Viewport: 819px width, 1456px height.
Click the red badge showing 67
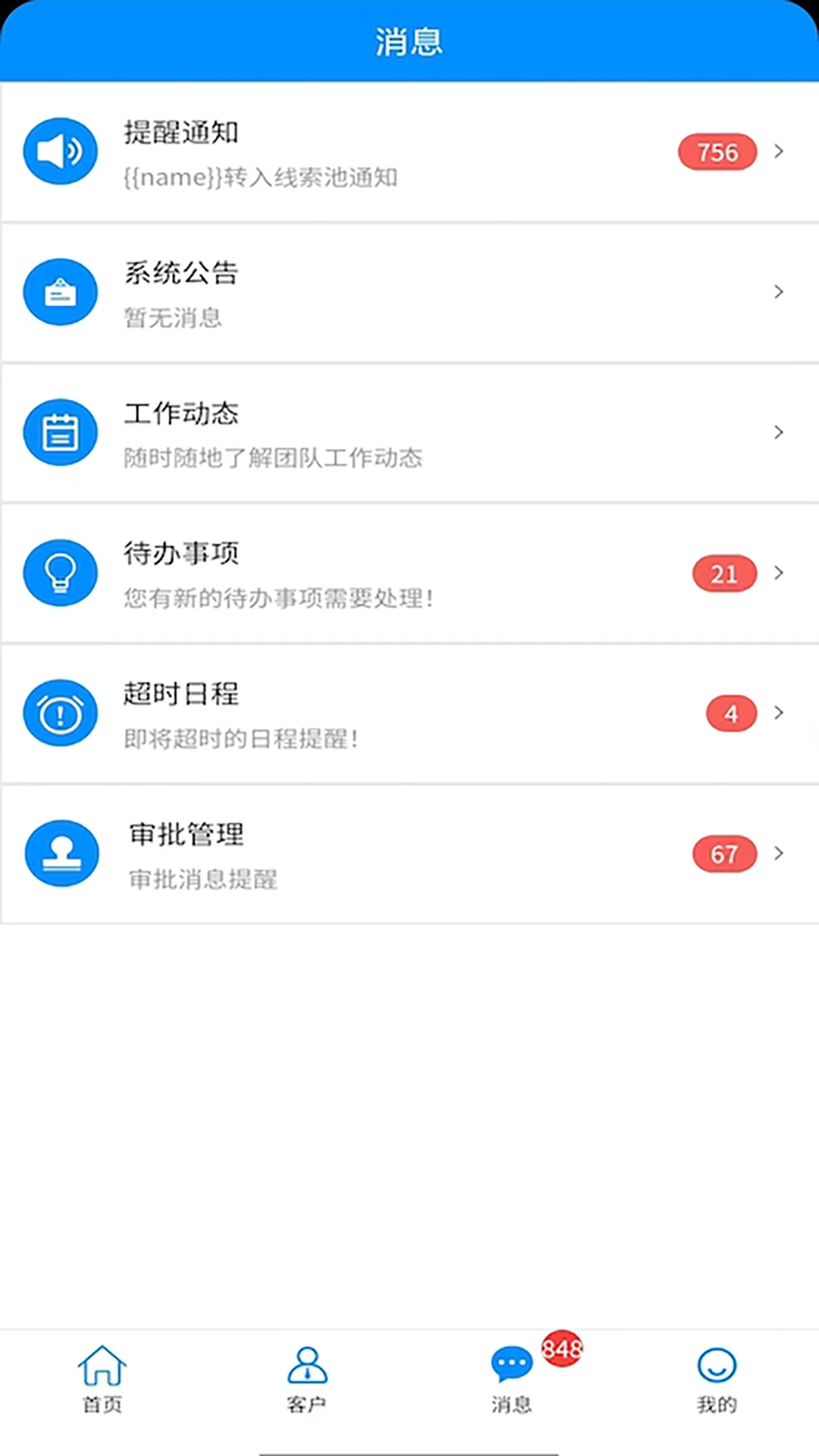(724, 854)
